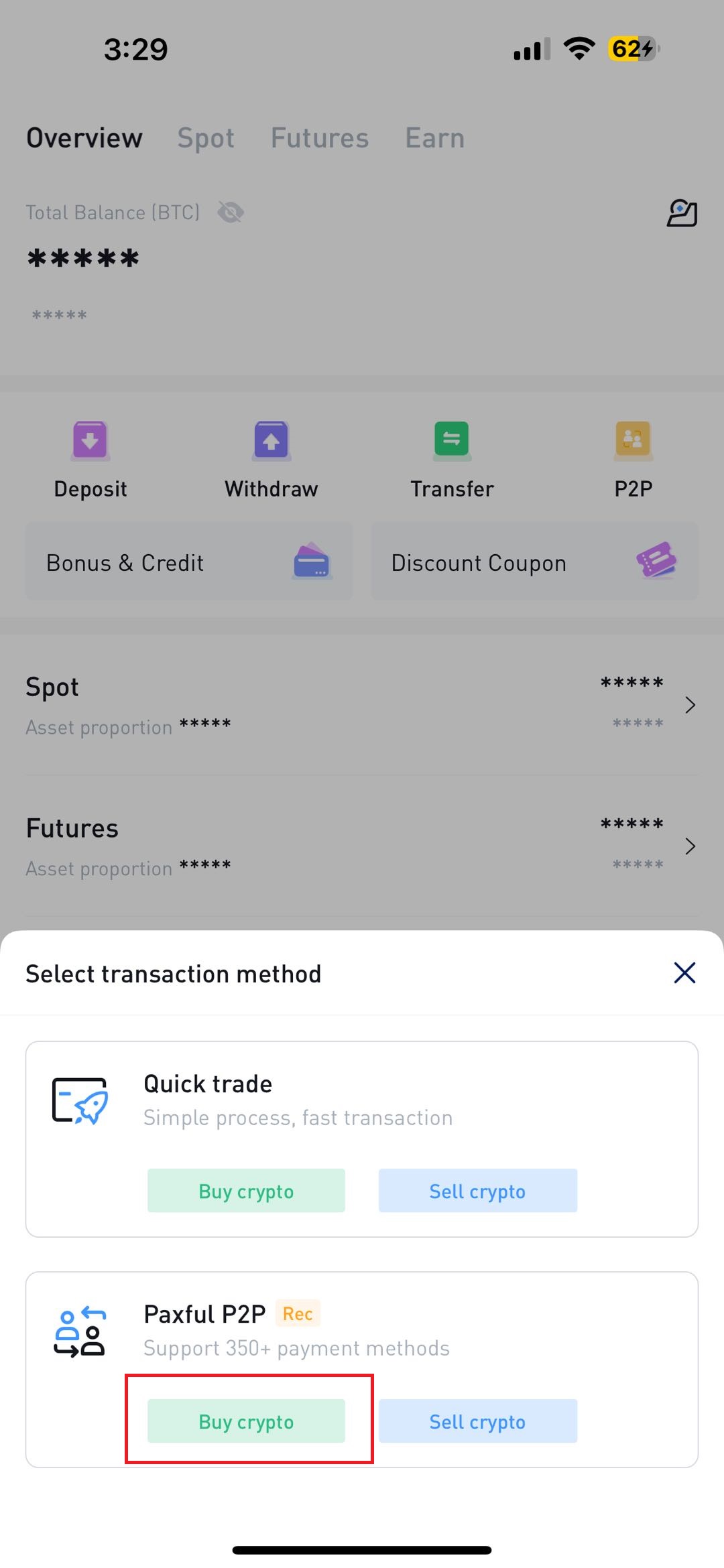Choose Sell crypto under Paxful P2P
Image resolution: width=724 pixels, height=1568 pixels.
click(477, 1421)
